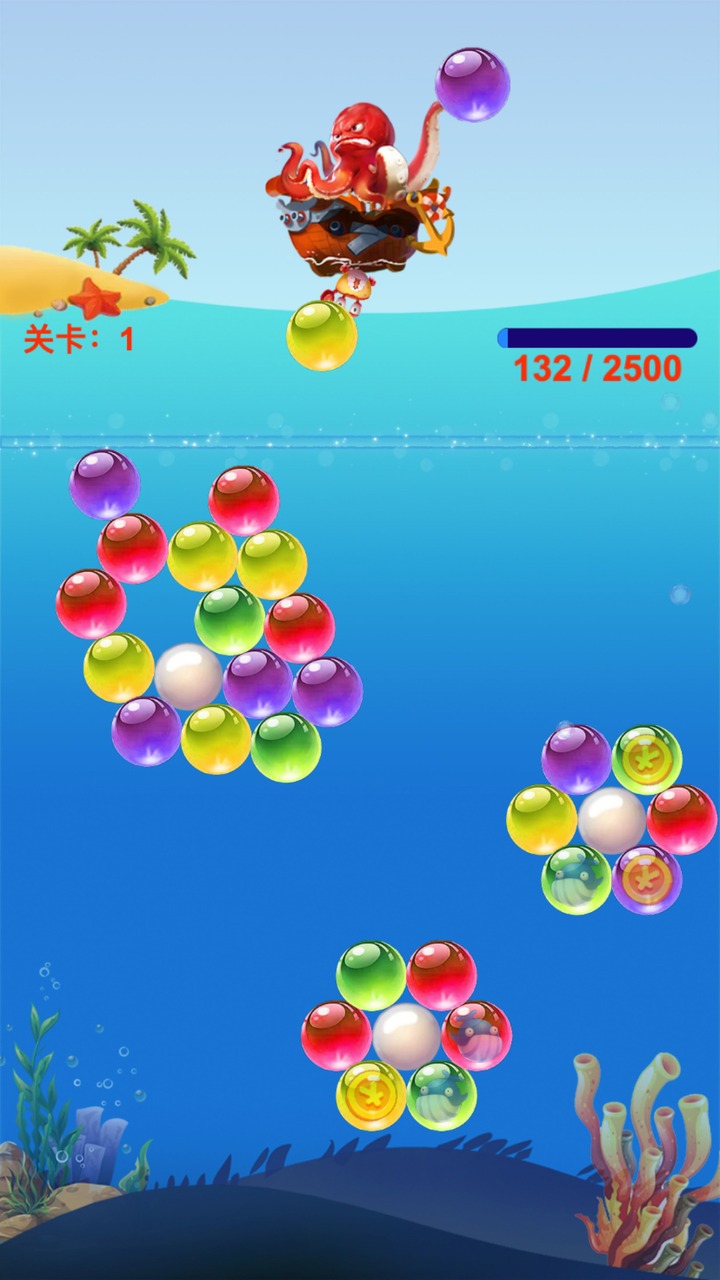Aim at the yellow coin bubble
The height and width of the screenshot is (1280, 720).
(x=371, y=1095)
